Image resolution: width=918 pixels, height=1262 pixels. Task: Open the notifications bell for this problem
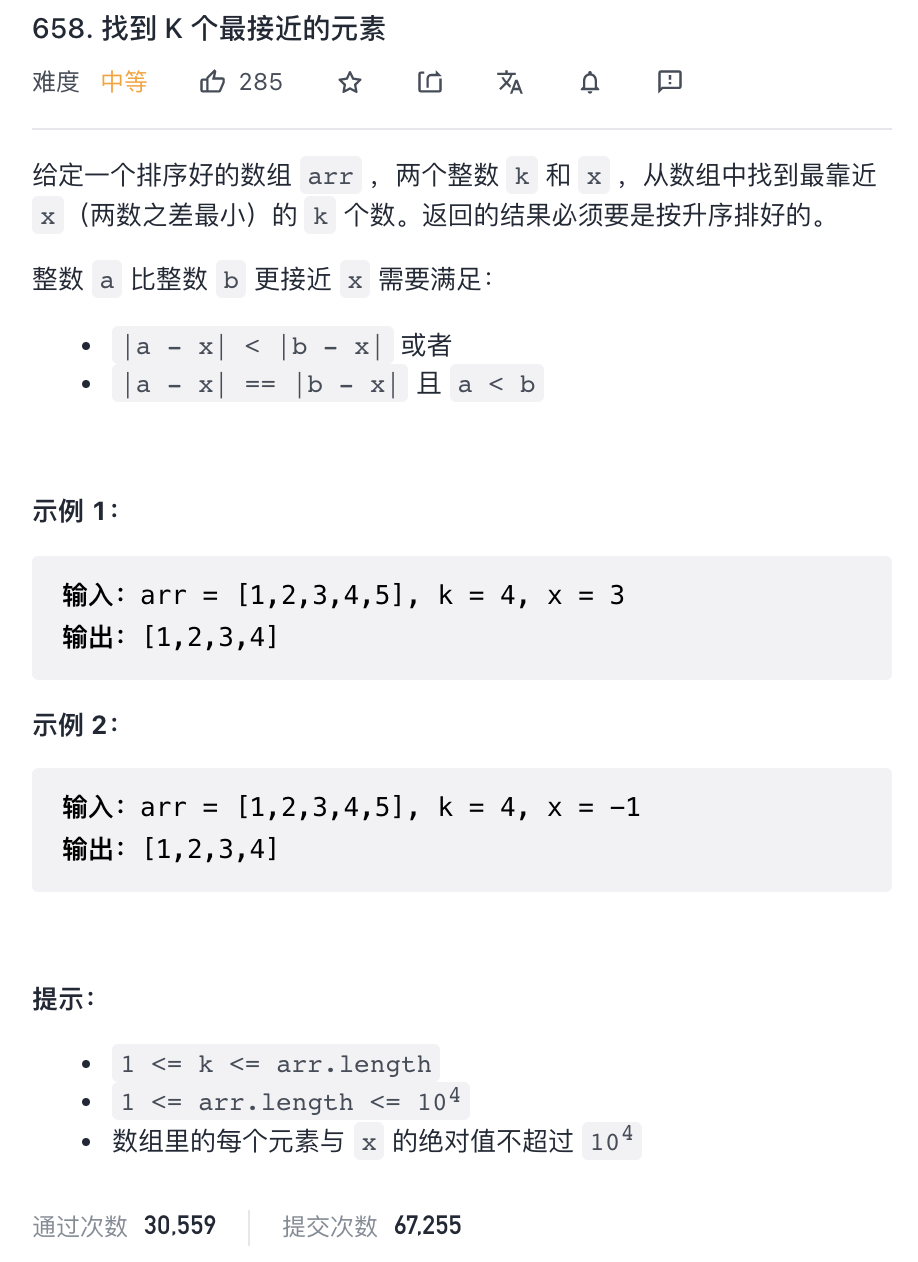tap(590, 82)
